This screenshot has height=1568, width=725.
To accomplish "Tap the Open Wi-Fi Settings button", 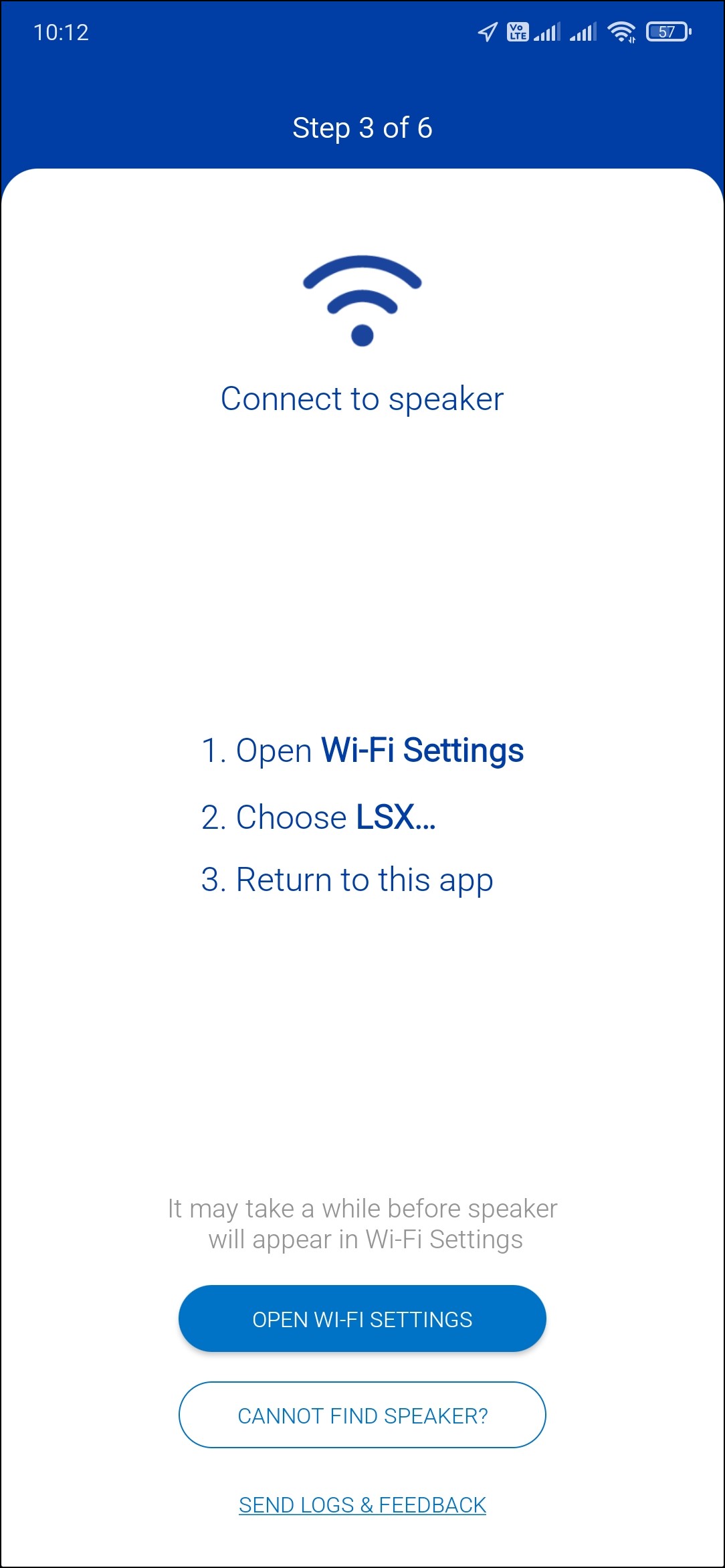I will [362, 1318].
